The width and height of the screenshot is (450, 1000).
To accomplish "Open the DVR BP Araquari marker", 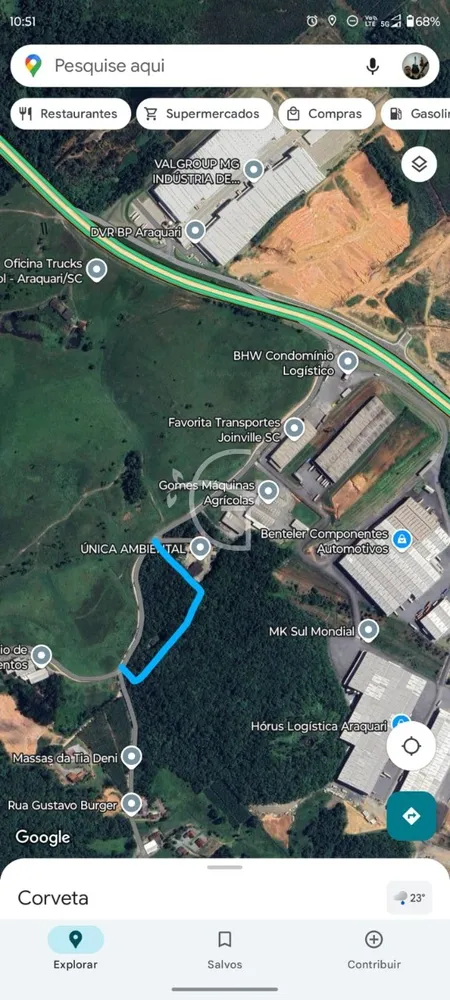I will coord(195,230).
